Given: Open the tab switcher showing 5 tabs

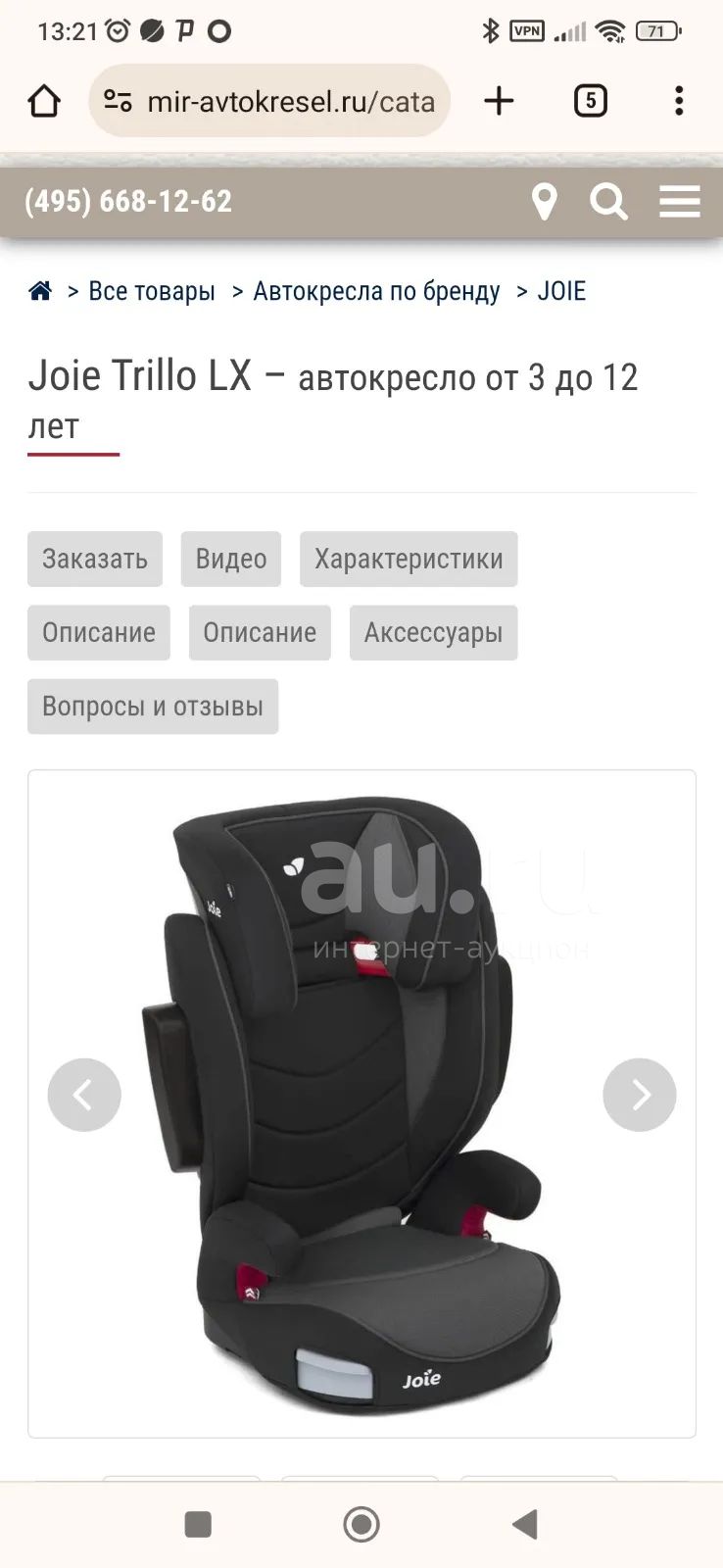Looking at the screenshot, I should 590,101.
